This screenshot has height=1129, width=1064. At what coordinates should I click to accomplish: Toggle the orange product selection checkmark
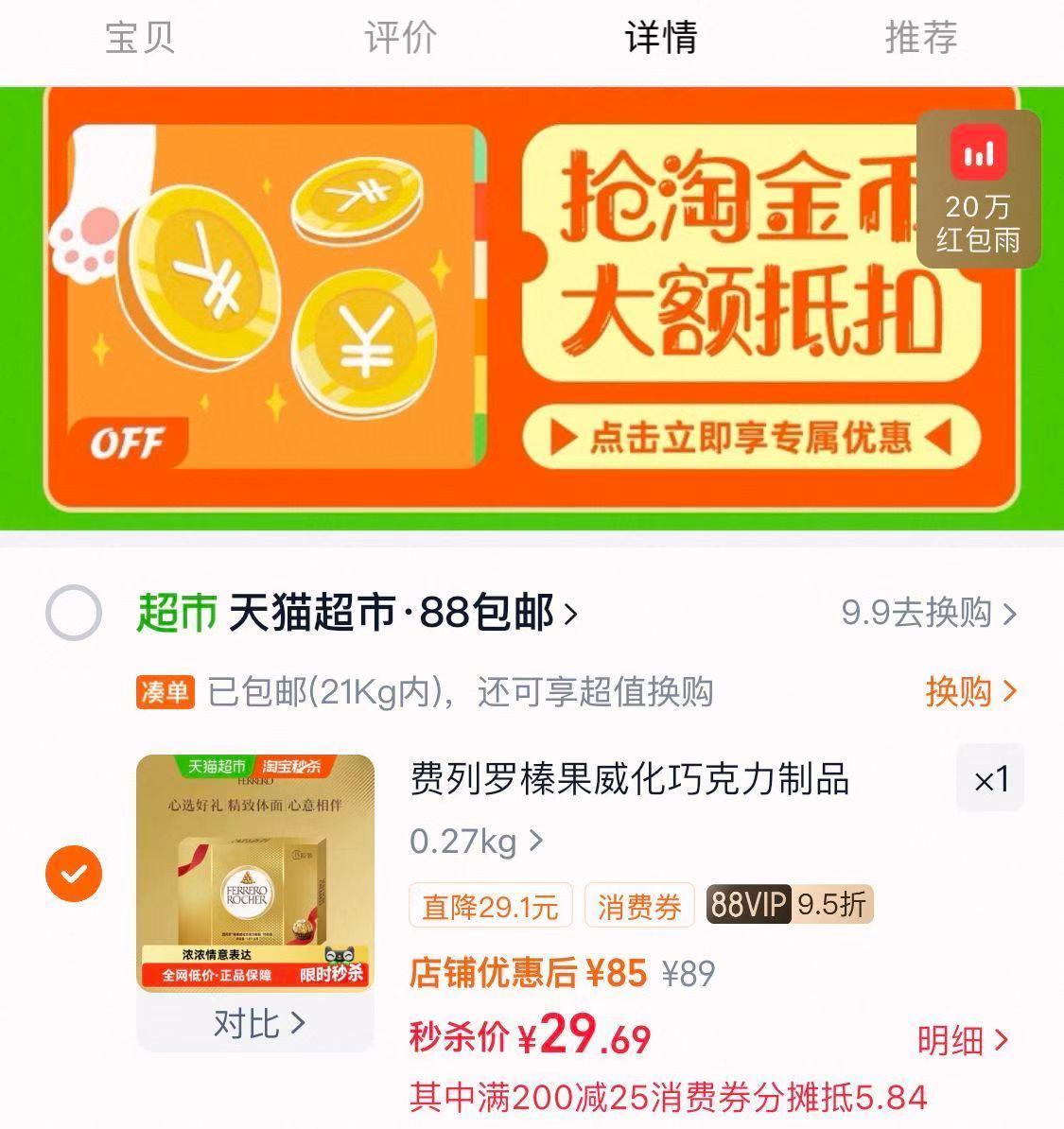coord(73,875)
